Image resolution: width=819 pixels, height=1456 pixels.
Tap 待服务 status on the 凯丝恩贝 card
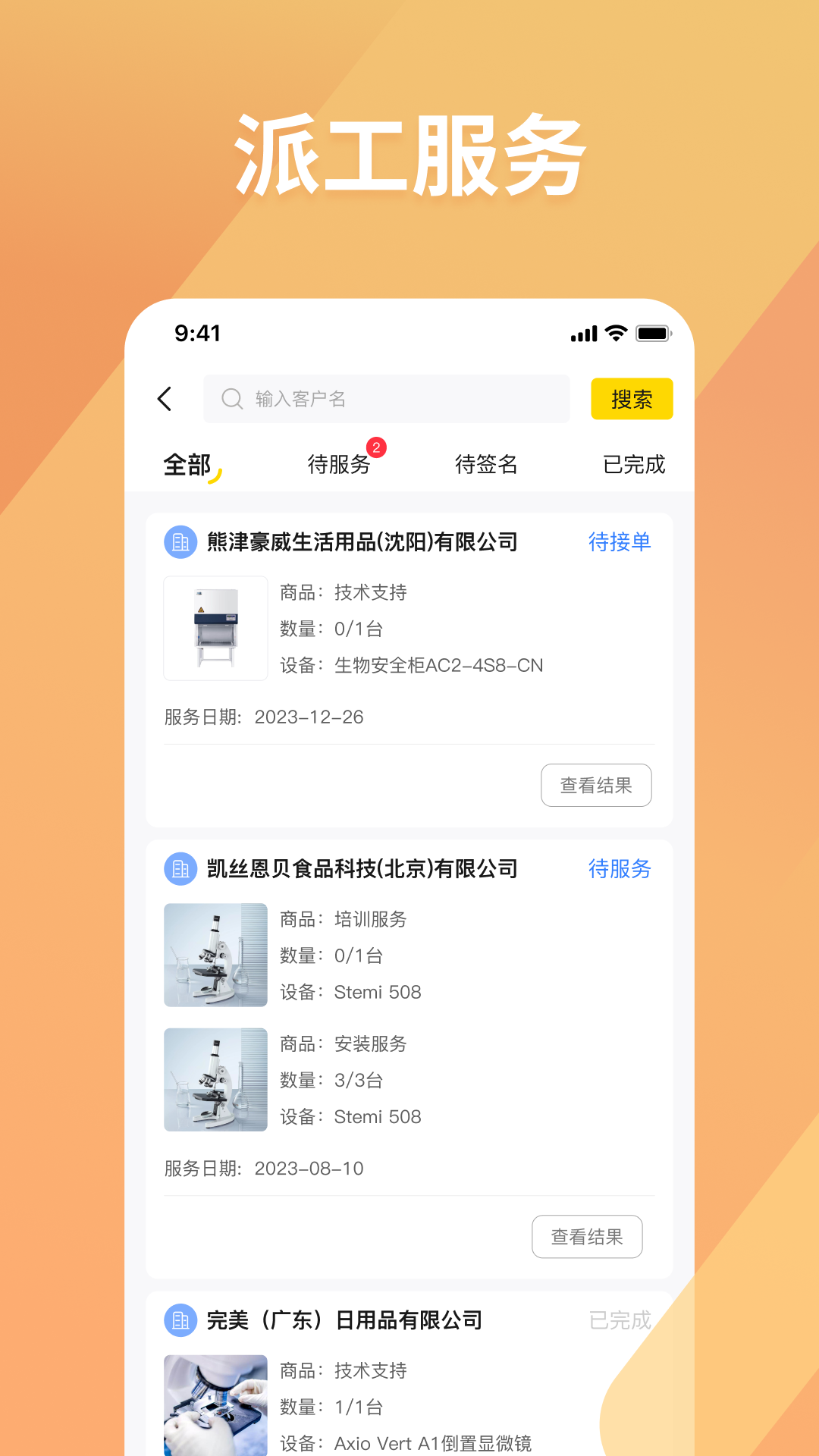619,869
